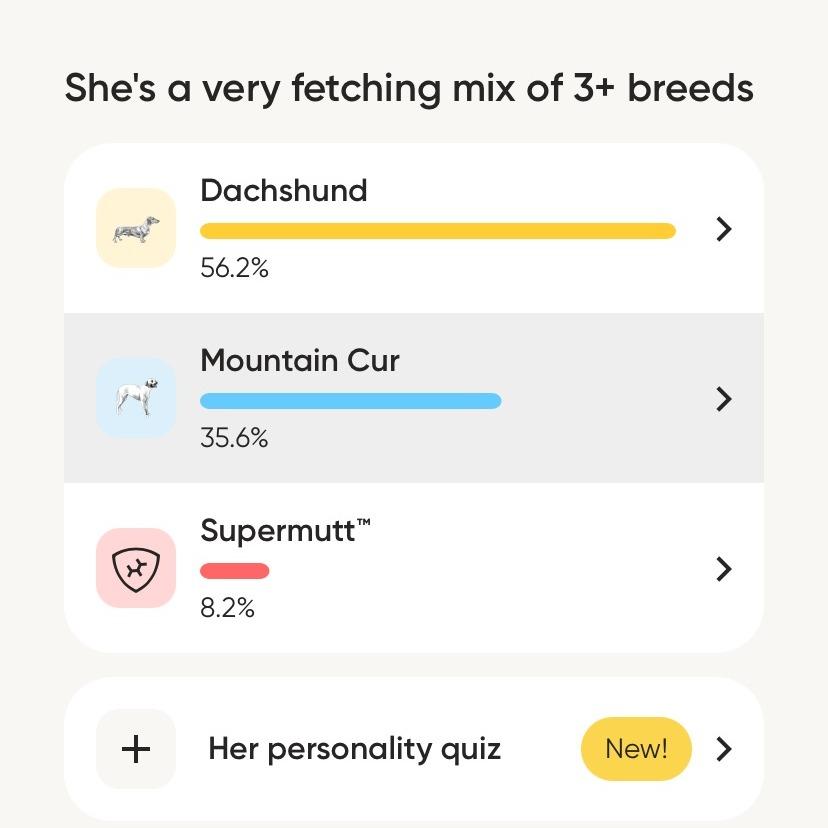Screen dimensions: 828x828
Task: Open the Dachshund breed details
Action: pyautogui.click(x=414, y=229)
